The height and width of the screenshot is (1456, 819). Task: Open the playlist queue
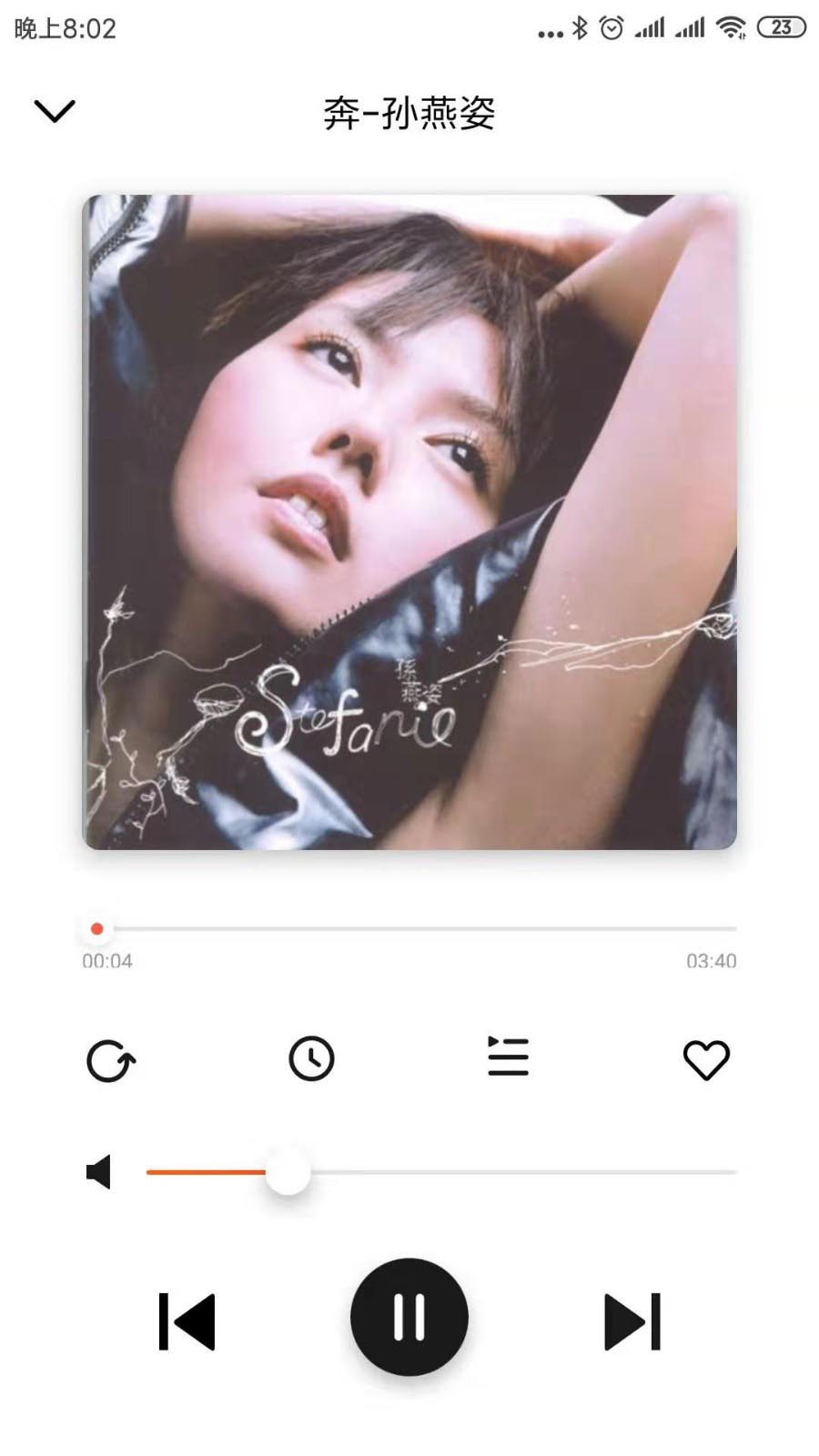click(508, 1057)
